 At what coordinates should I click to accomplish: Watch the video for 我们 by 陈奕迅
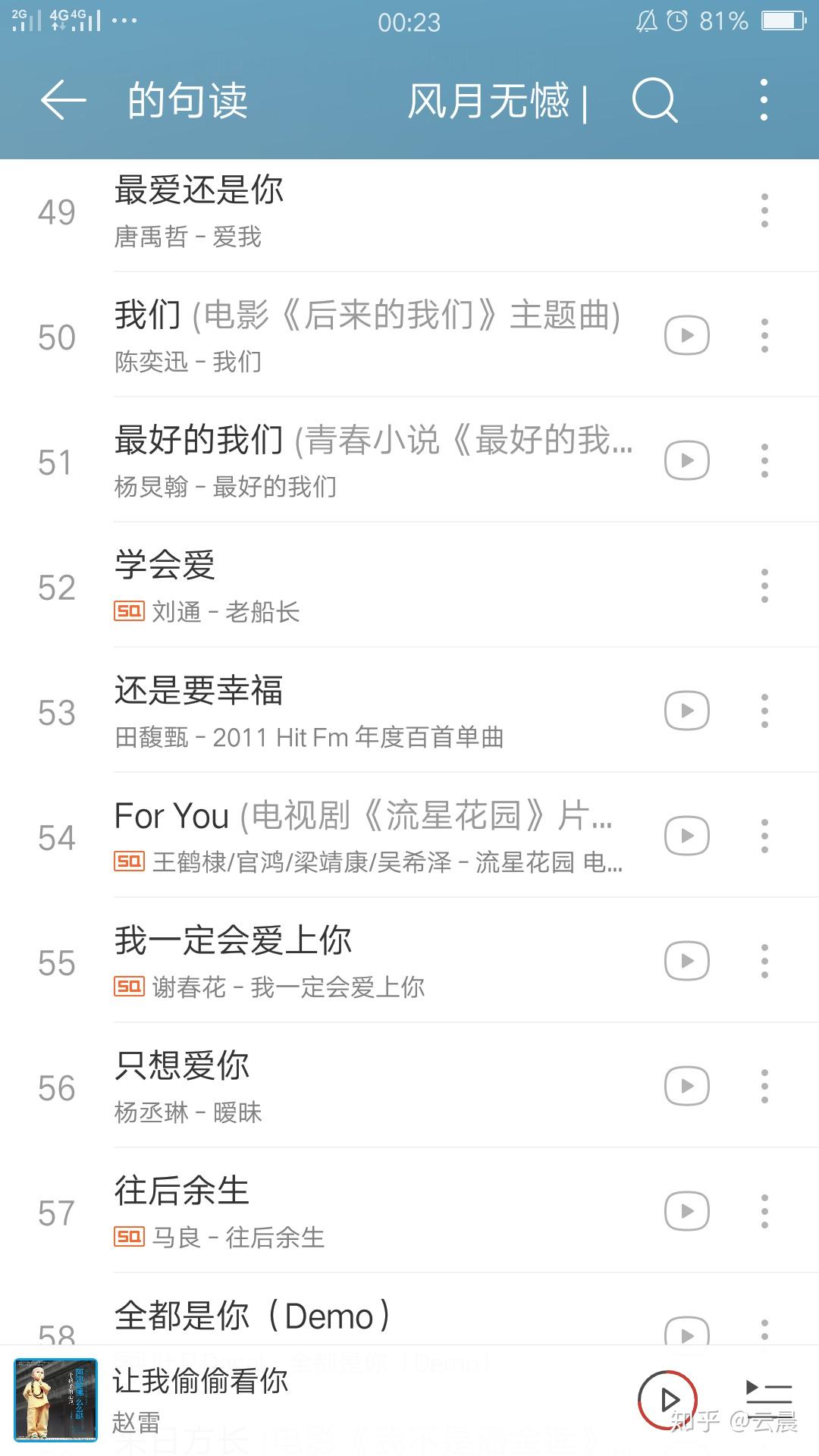tap(687, 335)
